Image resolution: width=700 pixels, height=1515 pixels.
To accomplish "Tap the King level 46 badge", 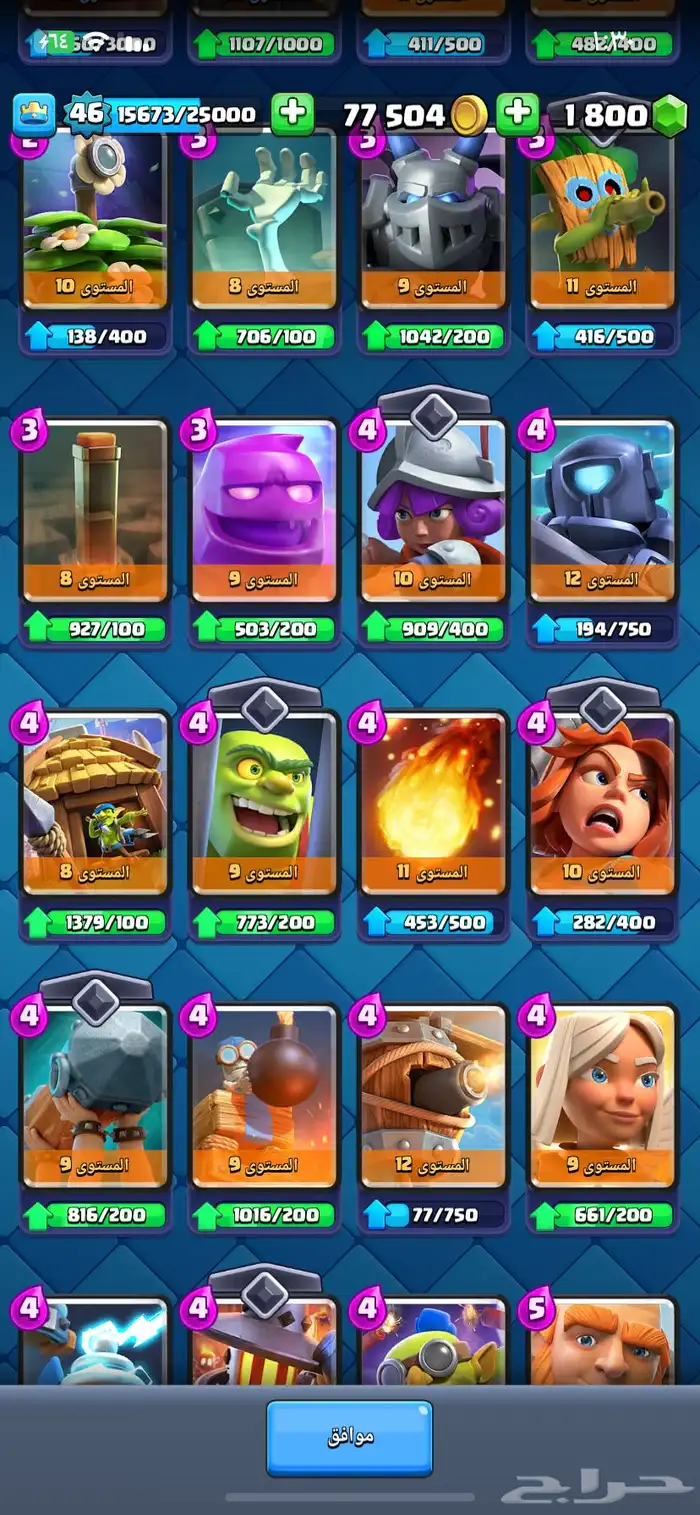I will point(86,114).
